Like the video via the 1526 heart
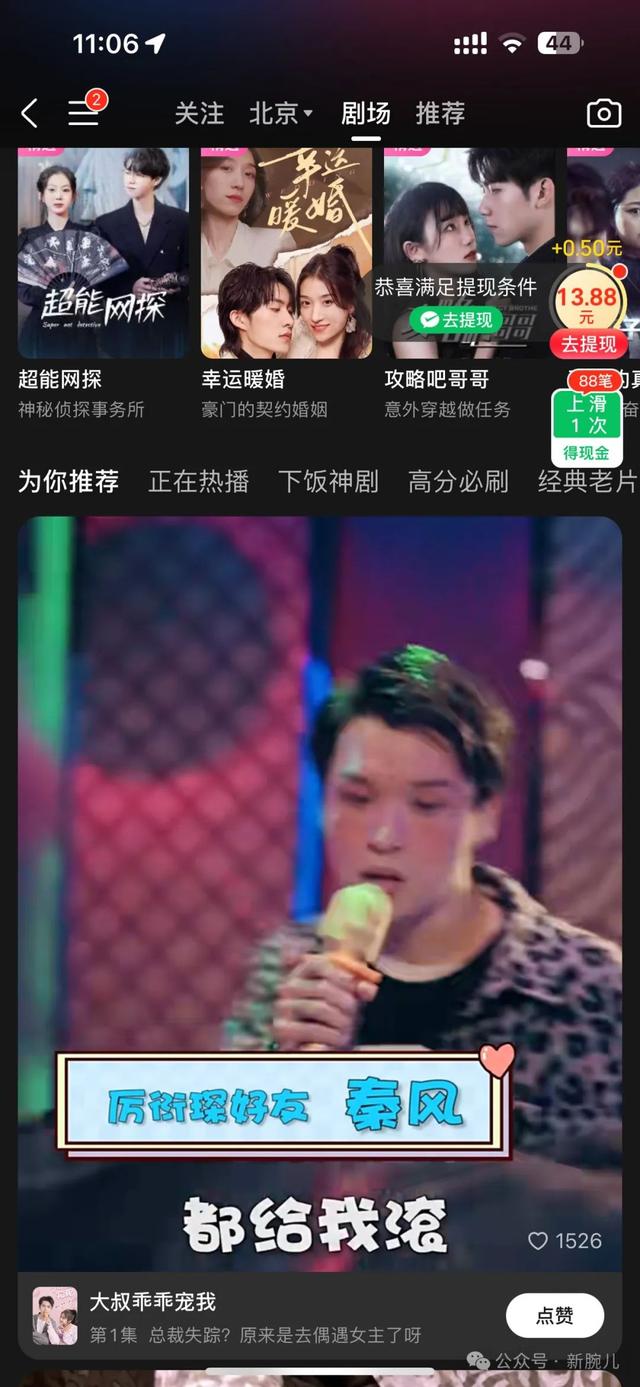 pos(539,1241)
